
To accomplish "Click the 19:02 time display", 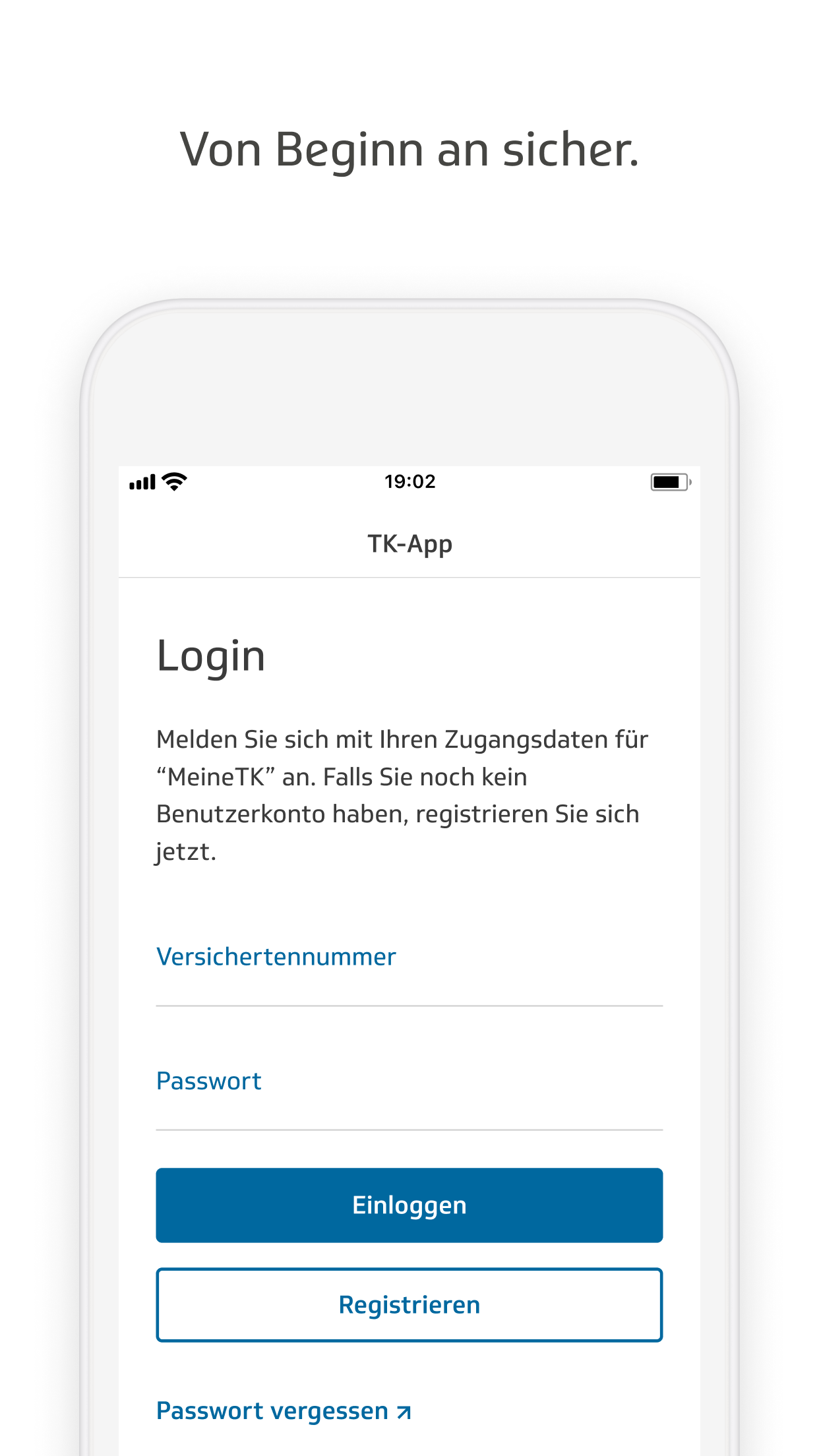I will pos(409,481).
